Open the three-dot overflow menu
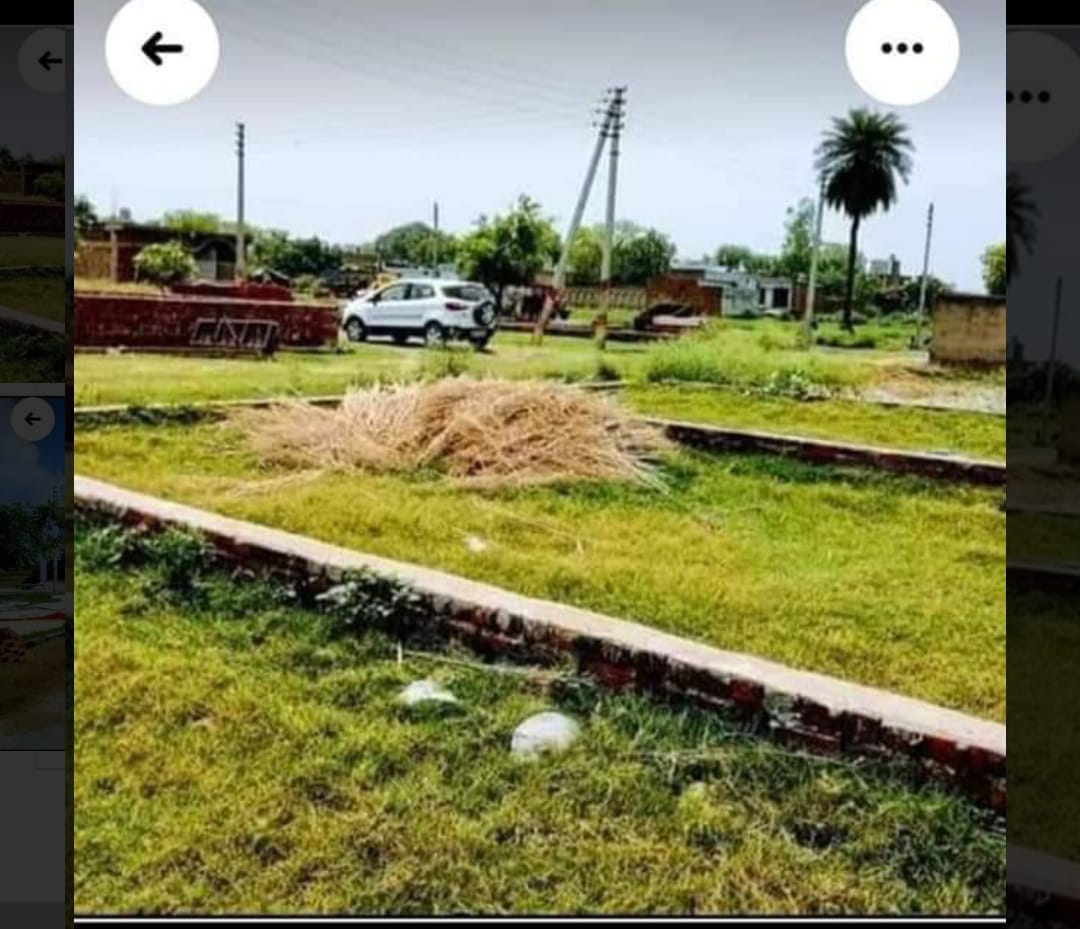Image resolution: width=1080 pixels, height=929 pixels. 901,48
